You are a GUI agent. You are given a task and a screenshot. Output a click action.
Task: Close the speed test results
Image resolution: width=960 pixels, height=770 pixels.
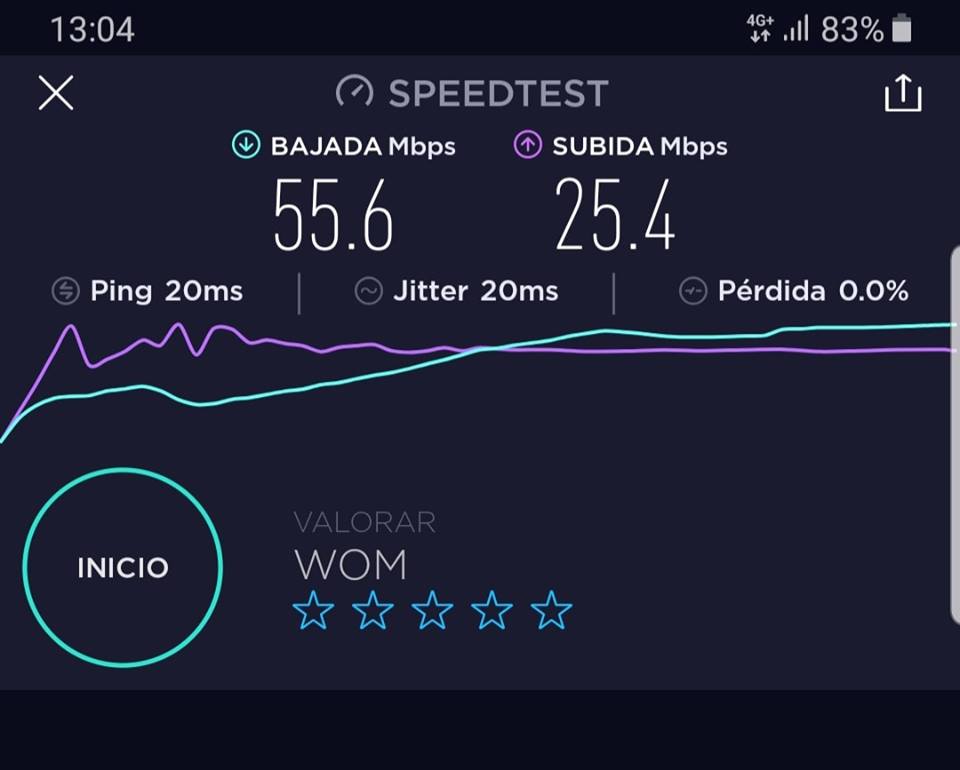56,93
